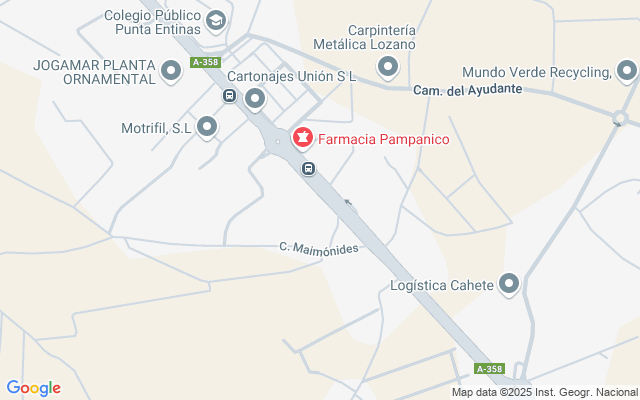Open the Cartonajes Unión S L place pin
The height and width of the screenshot is (400, 640).
(255, 98)
